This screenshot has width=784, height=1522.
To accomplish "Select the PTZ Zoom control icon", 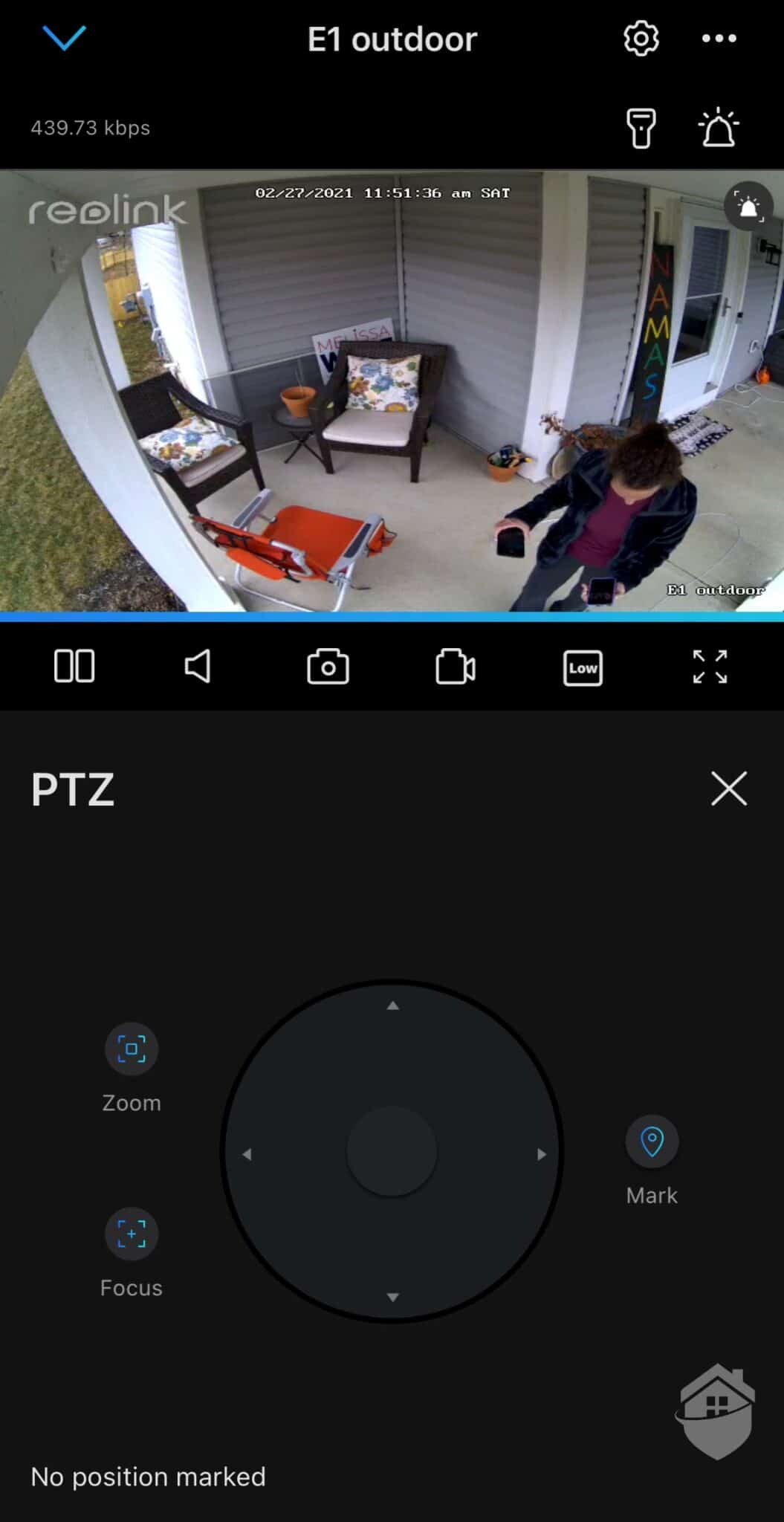I will click(x=131, y=1048).
